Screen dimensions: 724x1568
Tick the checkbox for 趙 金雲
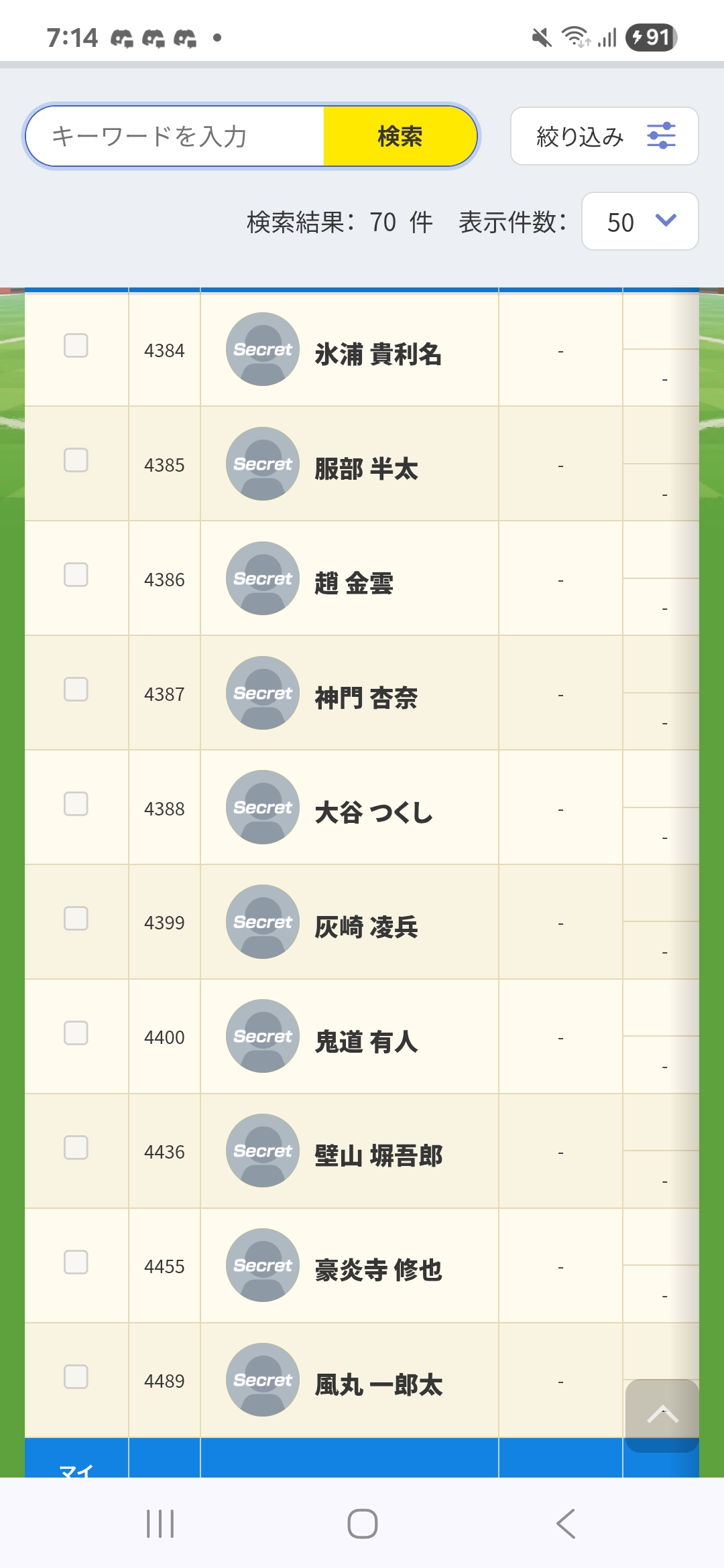tap(76, 575)
